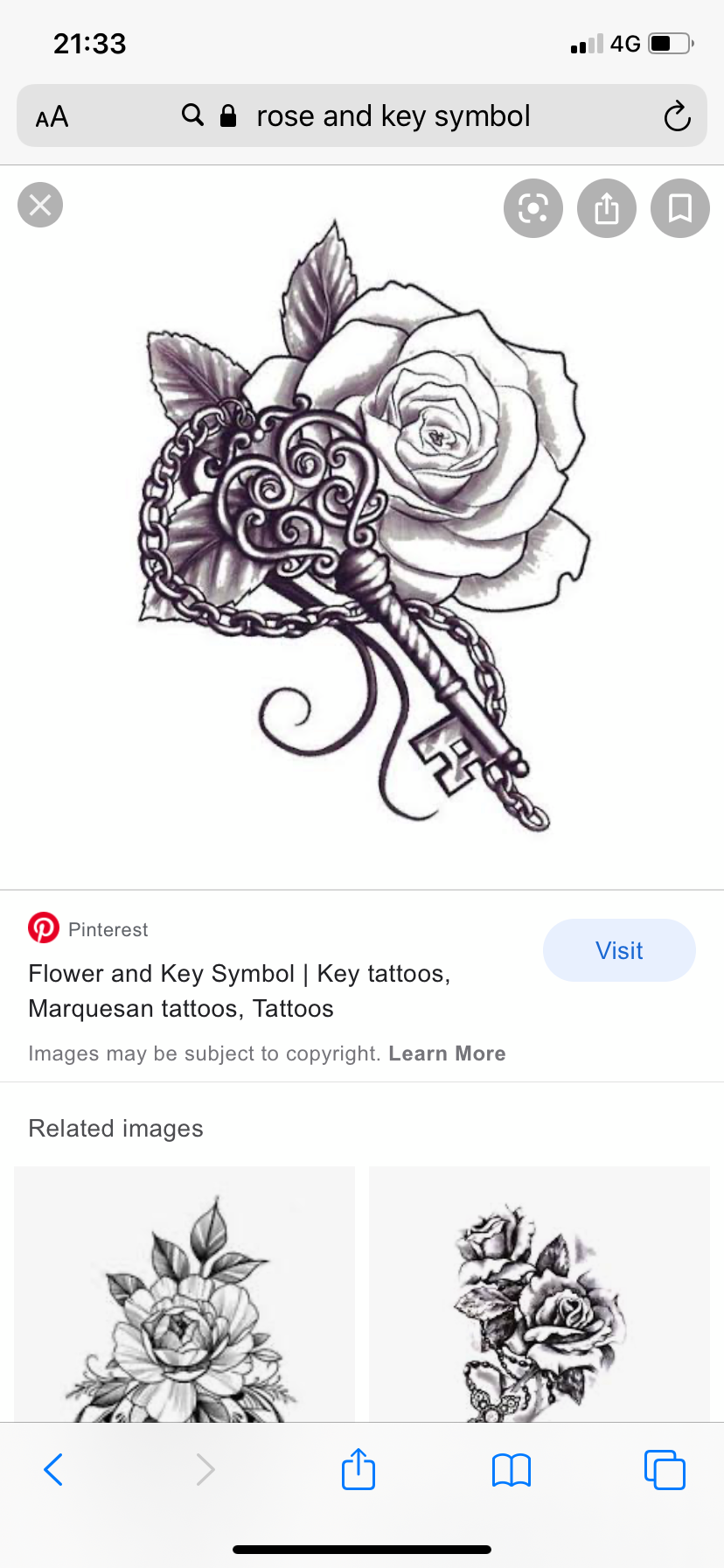Visit the Pinterest source page
Screen dimensions: 724x1568
coord(619,950)
